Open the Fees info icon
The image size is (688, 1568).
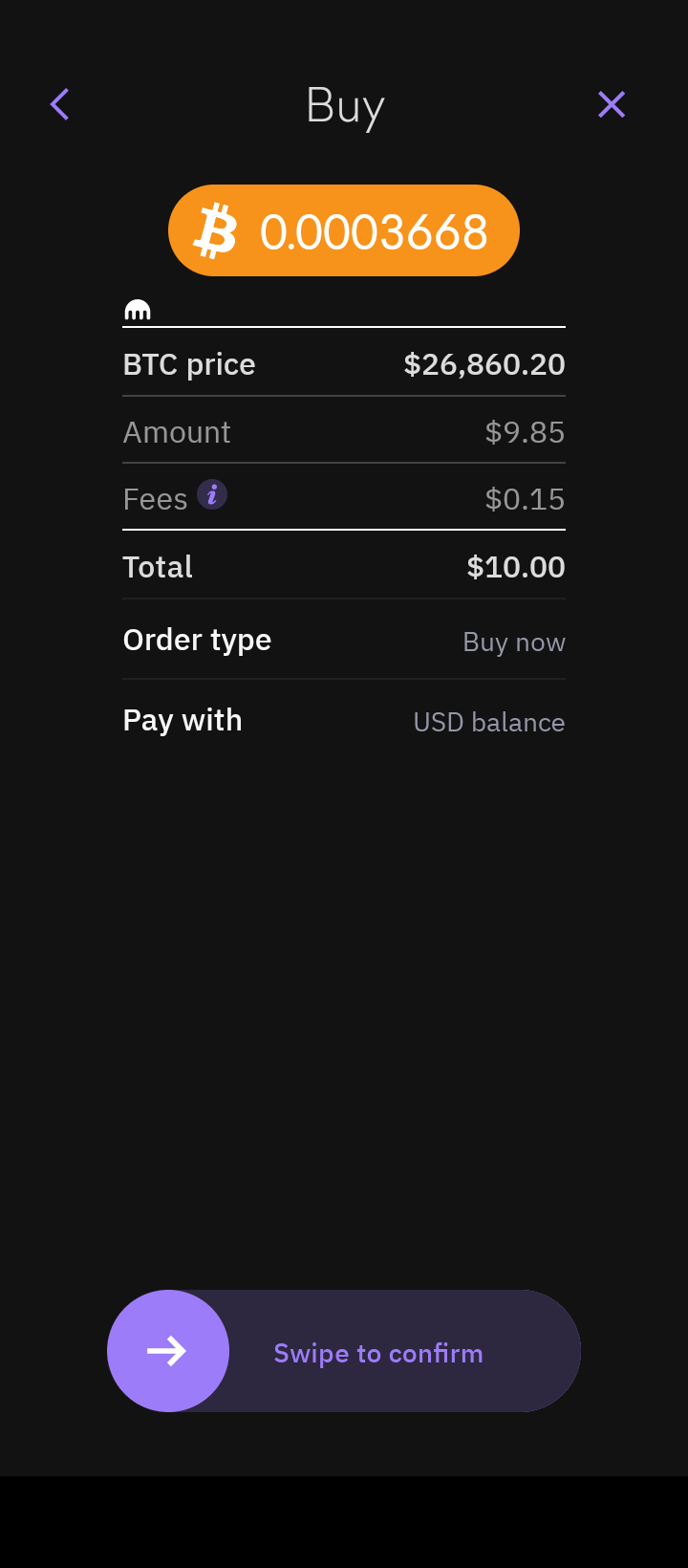212,494
